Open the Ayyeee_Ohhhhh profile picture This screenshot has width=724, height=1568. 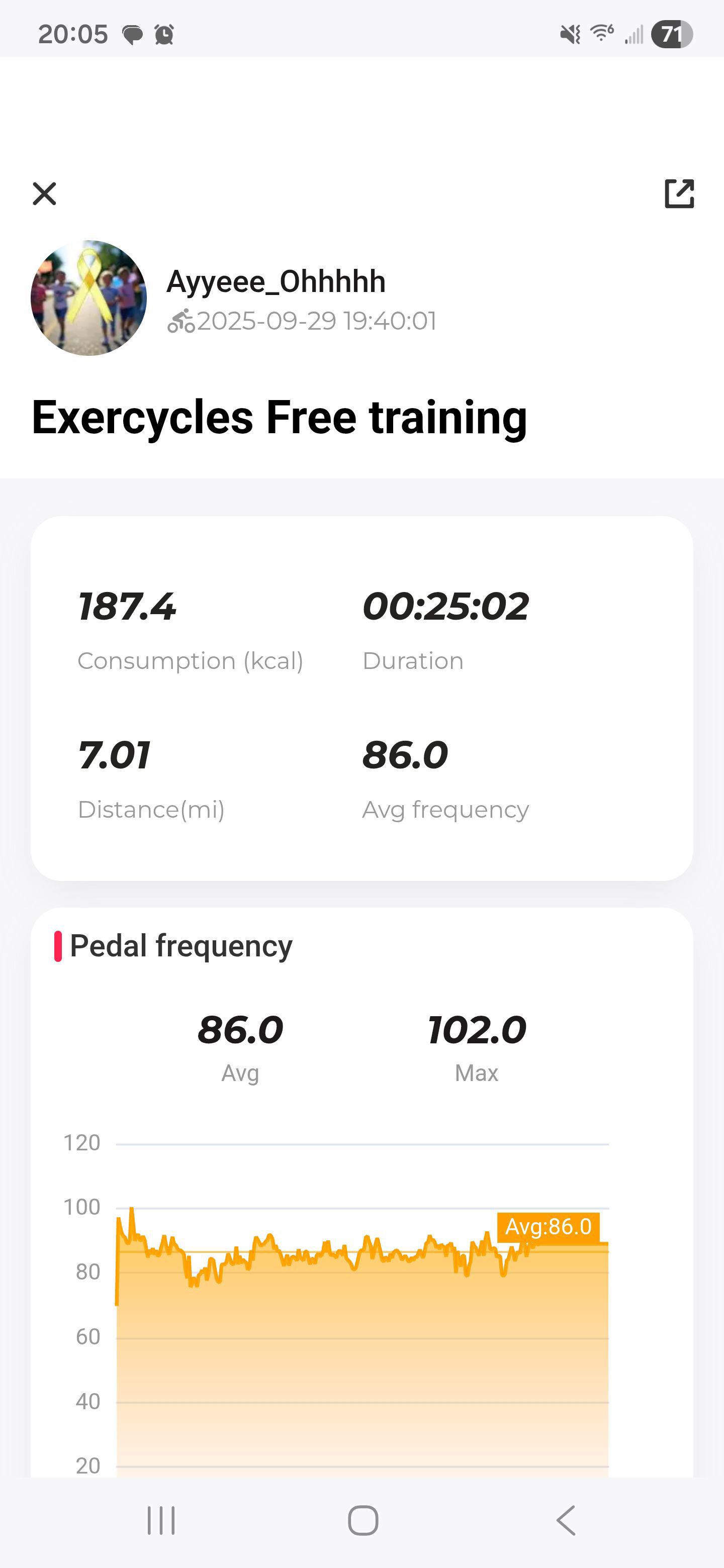[x=89, y=298]
